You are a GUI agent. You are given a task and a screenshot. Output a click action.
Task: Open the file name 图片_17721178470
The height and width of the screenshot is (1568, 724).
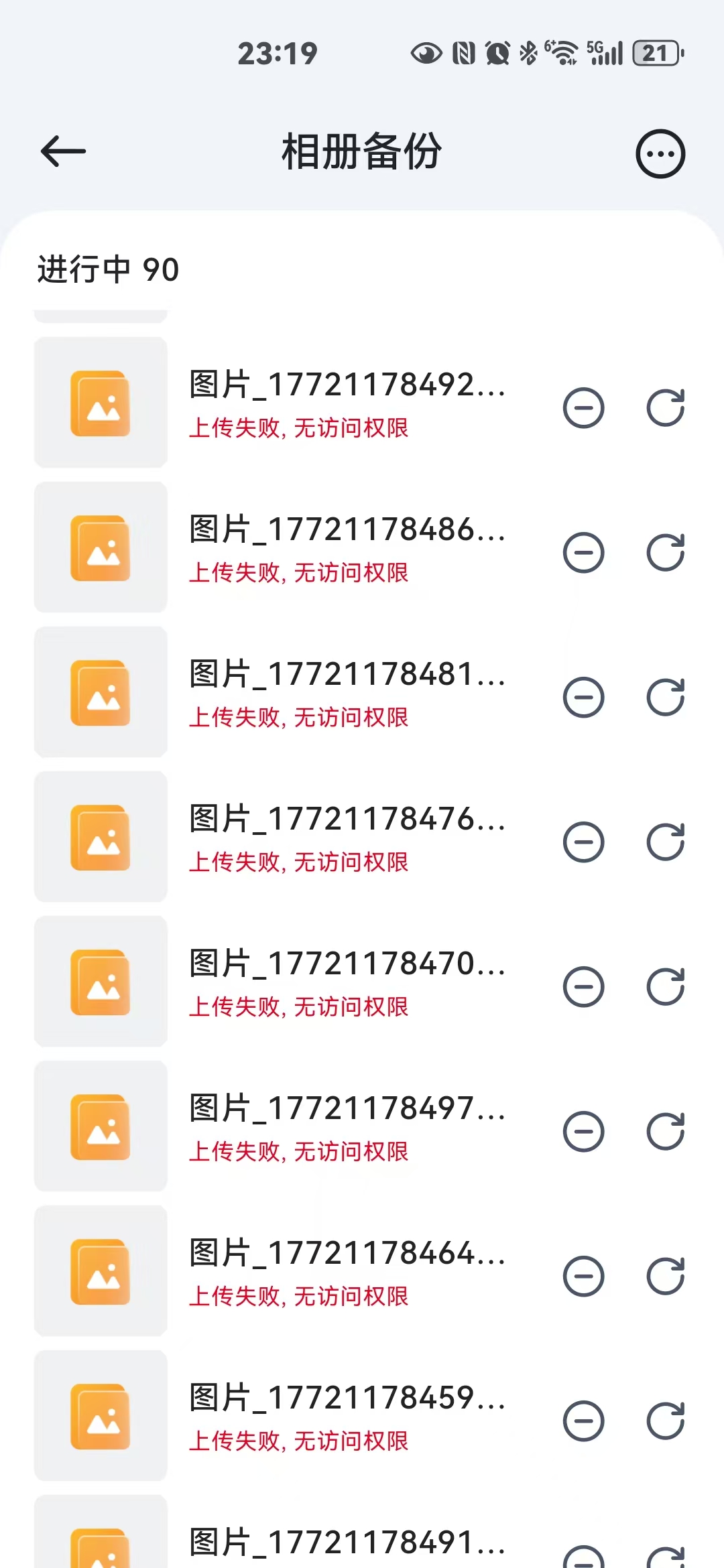click(346, 965)
